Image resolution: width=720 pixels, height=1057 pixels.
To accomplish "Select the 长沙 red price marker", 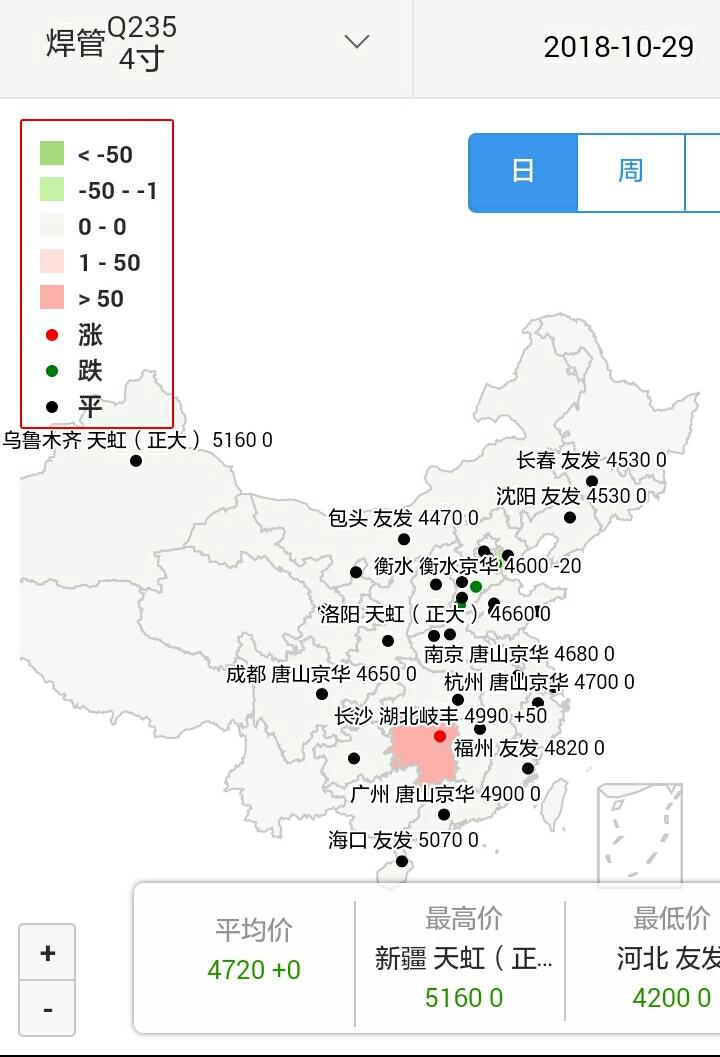I will pyautogui.click(x=440, y=736).
